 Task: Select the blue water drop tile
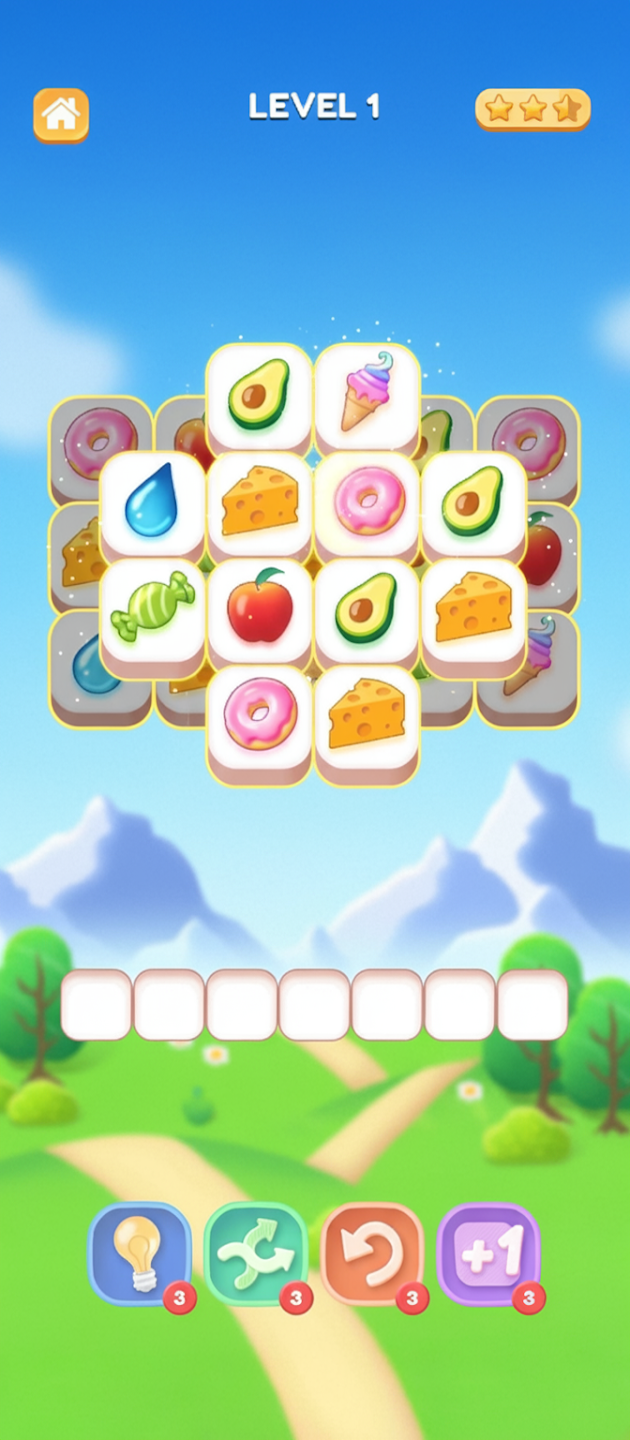click(152, 499)
